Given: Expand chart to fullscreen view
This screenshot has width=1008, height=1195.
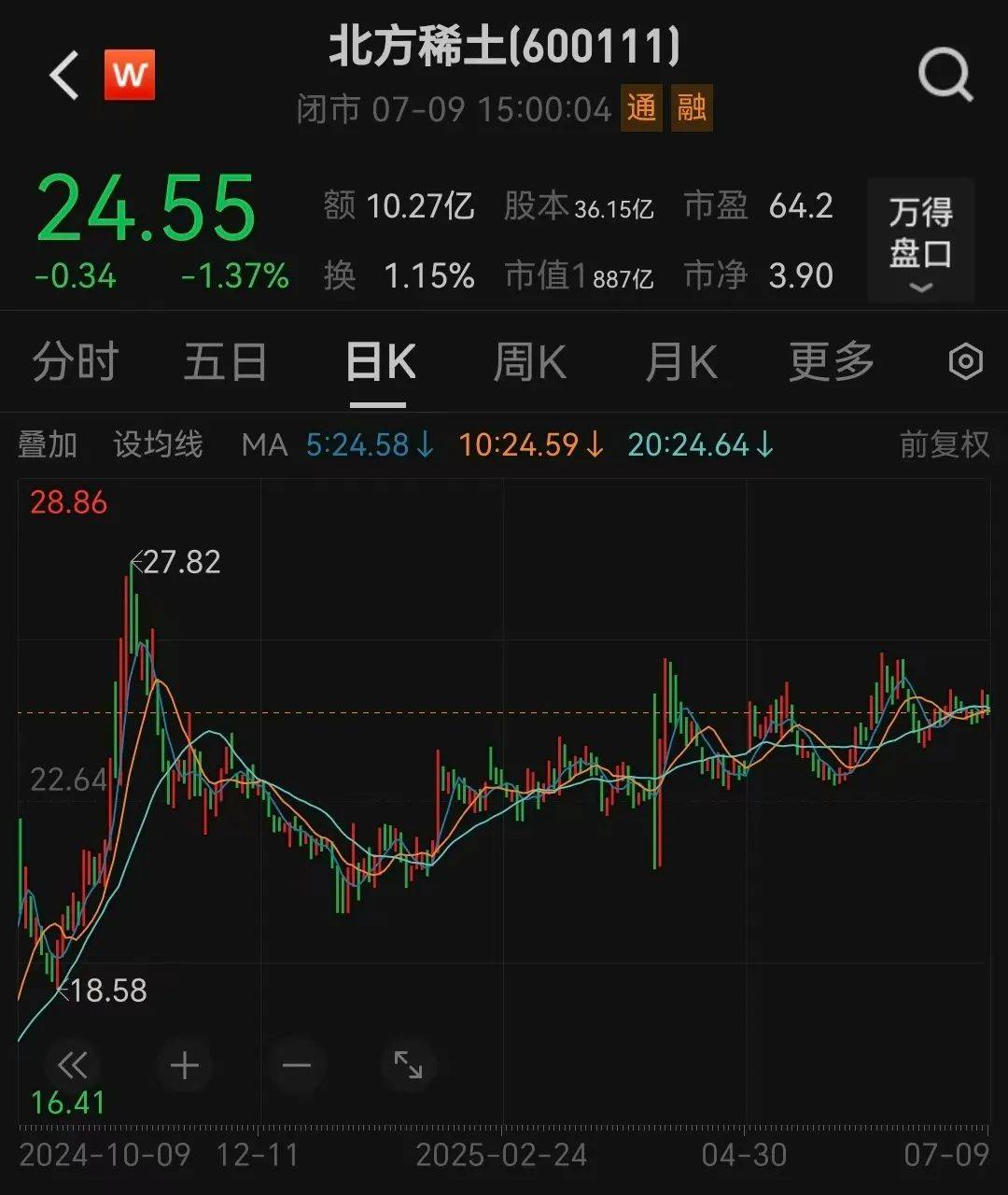Looking at the screenshot, I should [406, 1064].
